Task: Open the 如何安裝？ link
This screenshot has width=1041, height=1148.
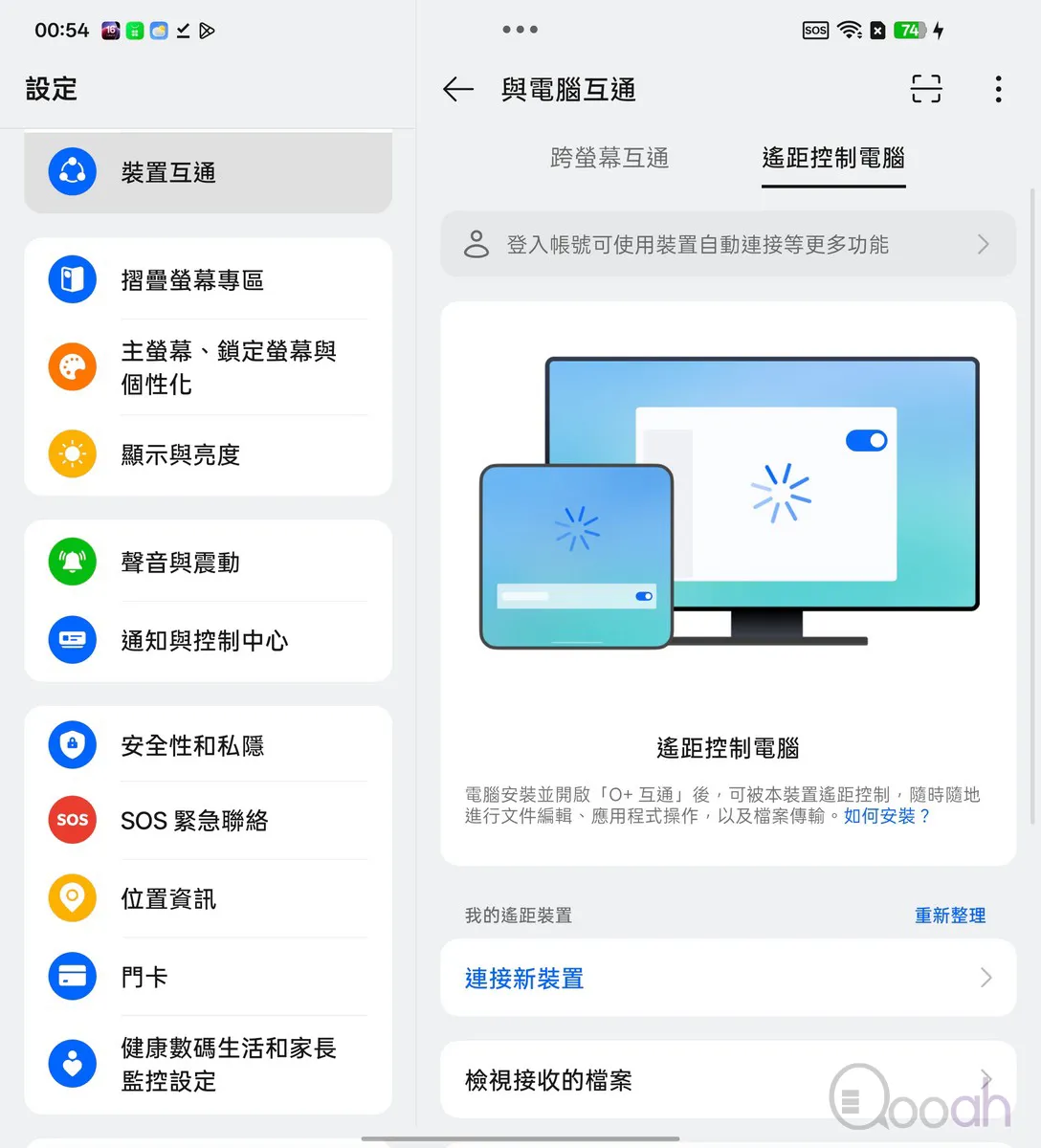Action: point(887,816)
